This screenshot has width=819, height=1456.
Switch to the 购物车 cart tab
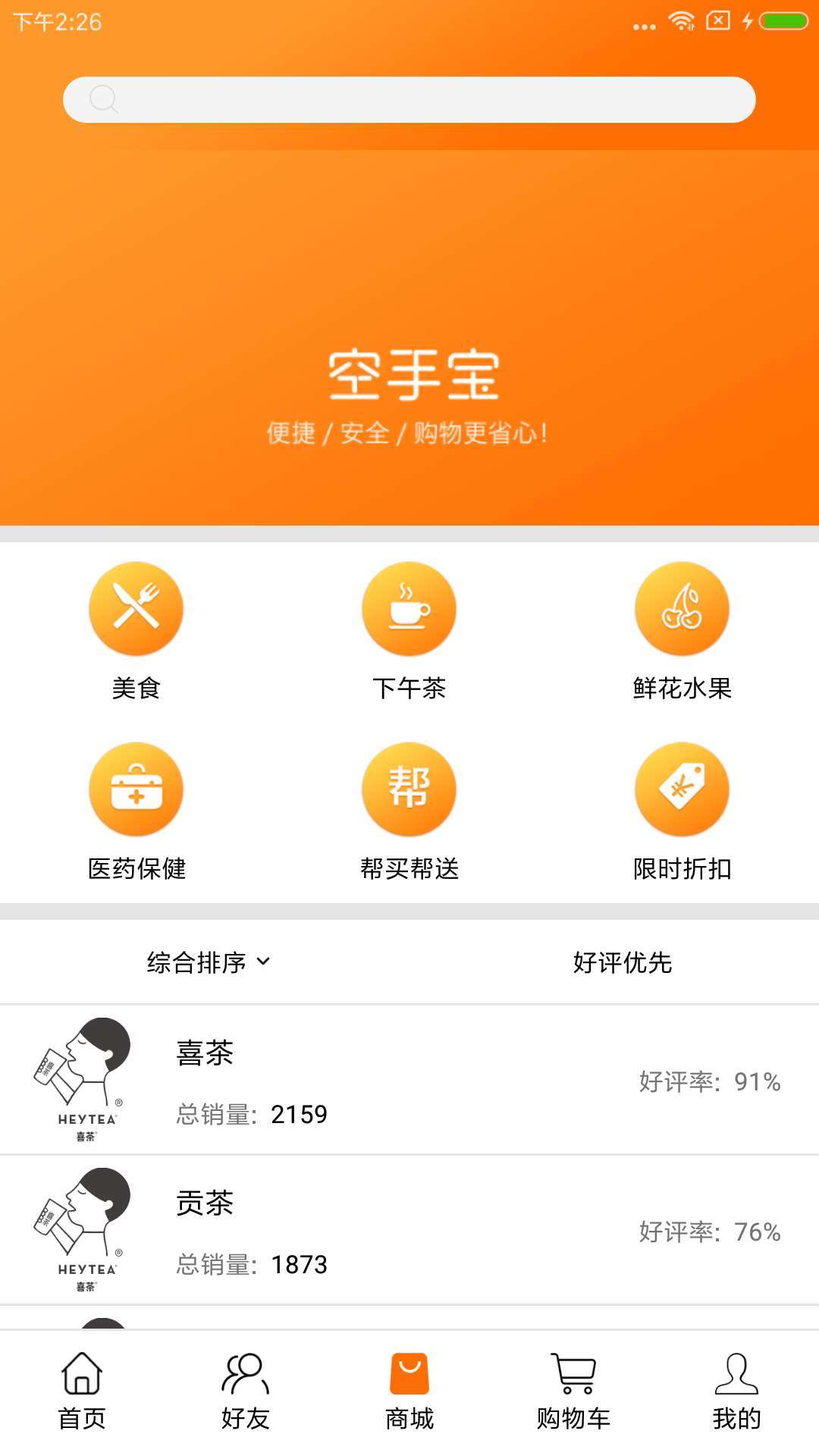[573, 1395]
